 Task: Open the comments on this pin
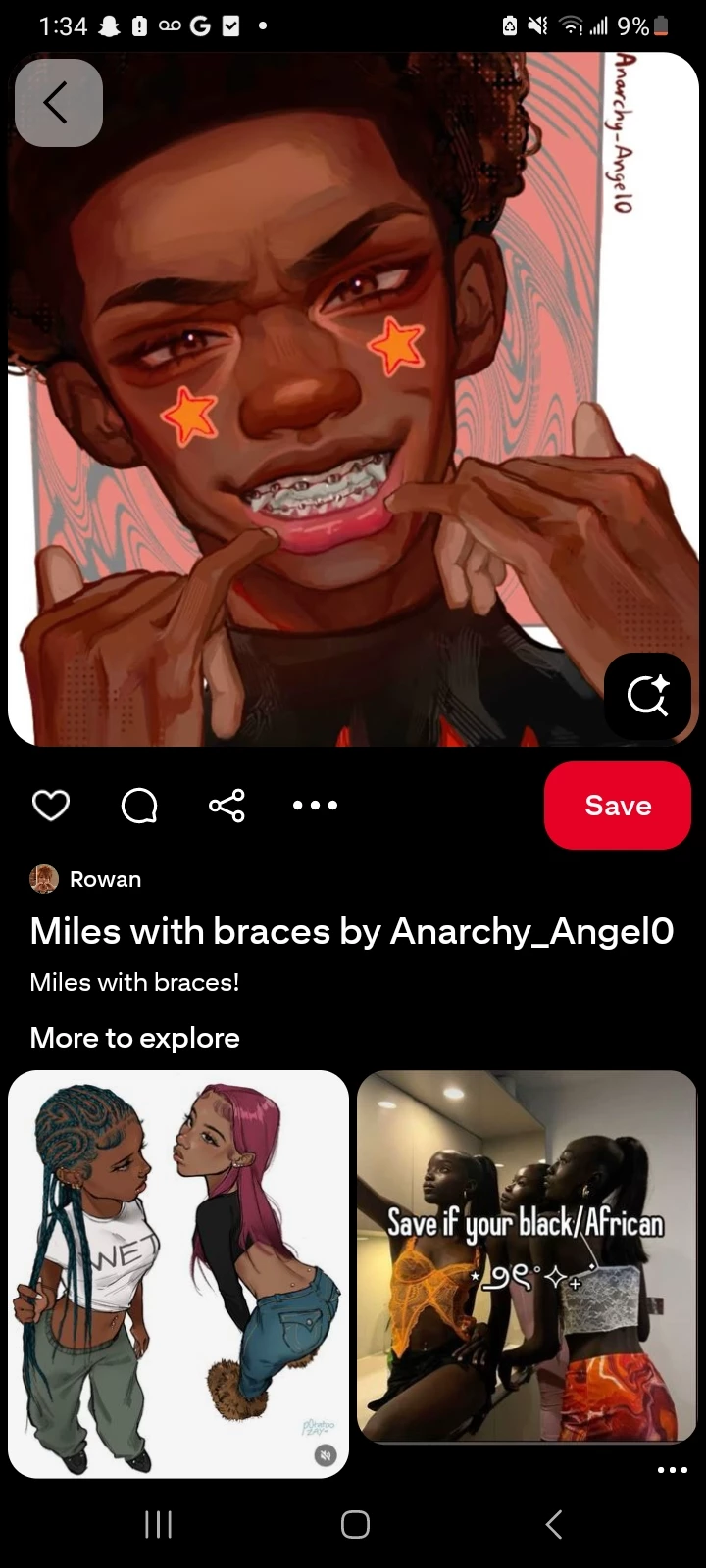[138, 806]
